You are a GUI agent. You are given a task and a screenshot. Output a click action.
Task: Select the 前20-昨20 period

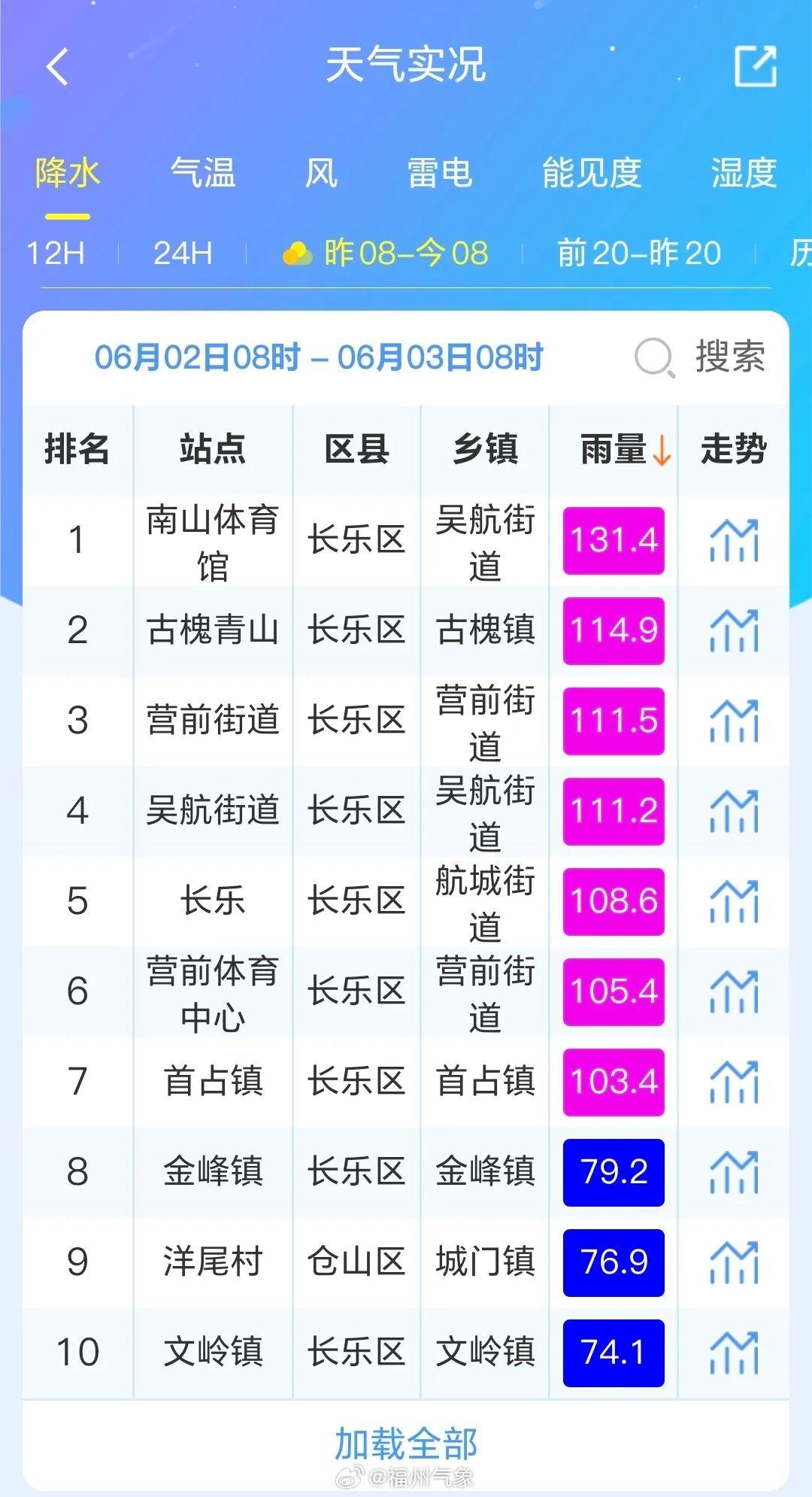click(639, 254)
